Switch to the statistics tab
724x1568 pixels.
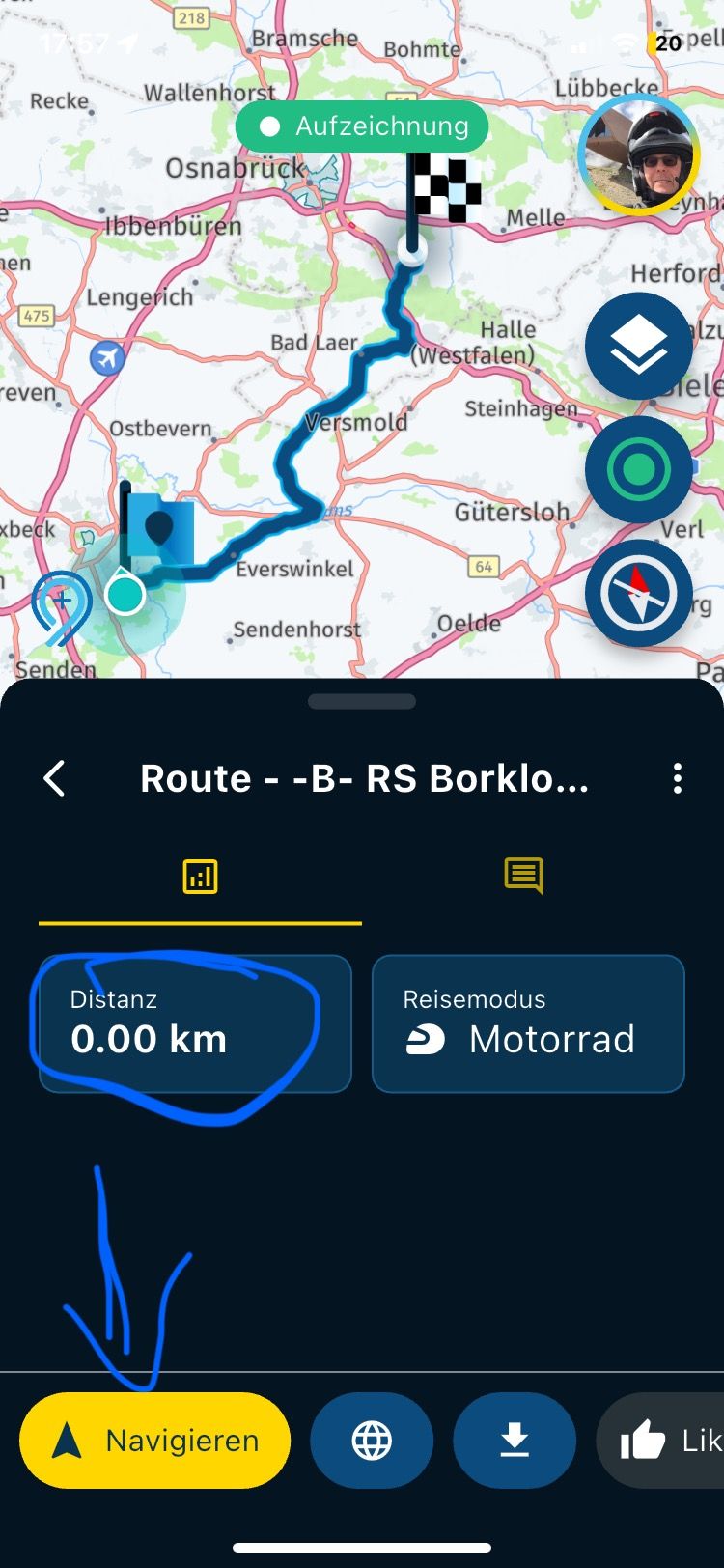click(x=200, y=877)
